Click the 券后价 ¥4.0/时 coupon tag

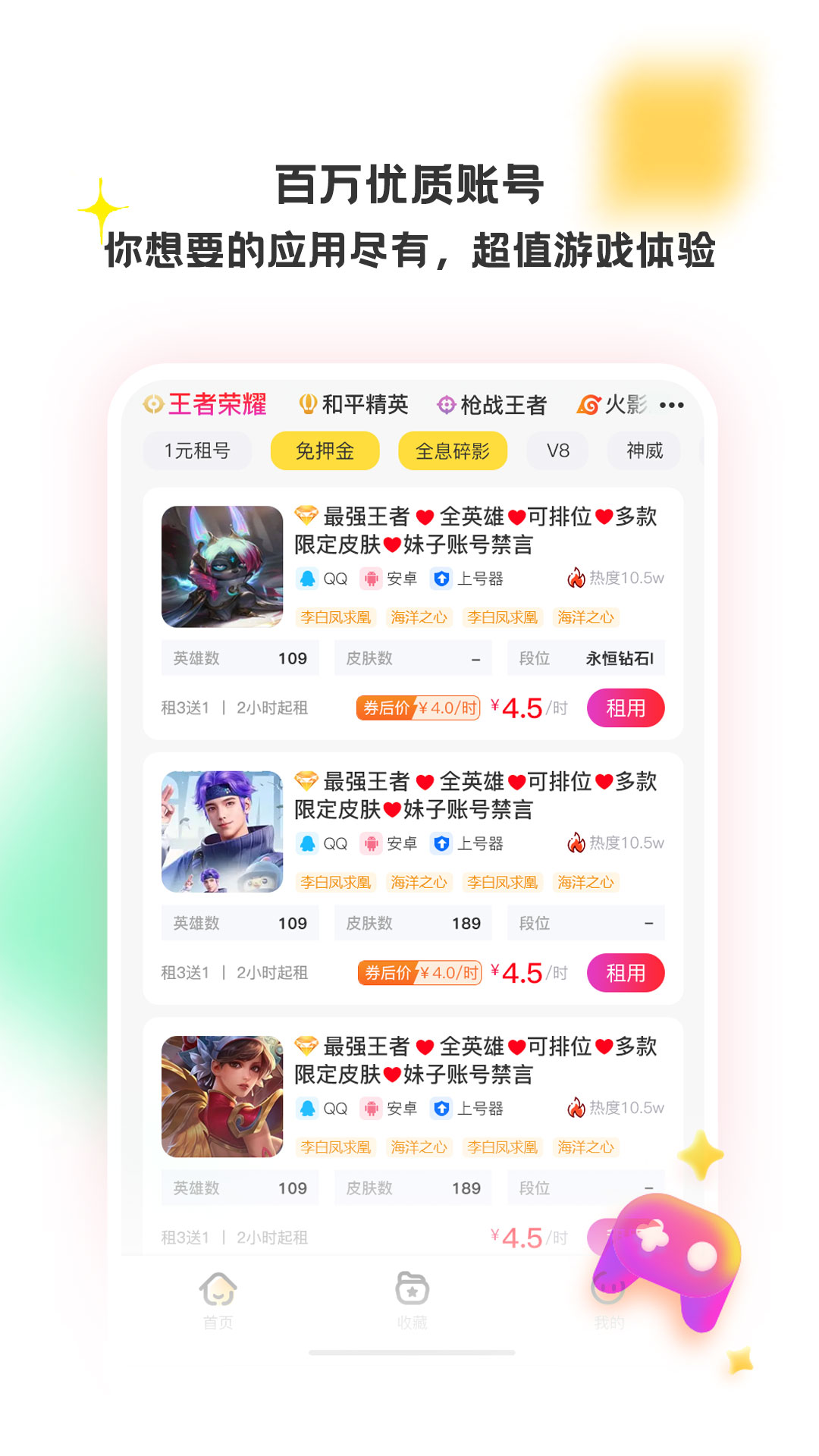420,707
